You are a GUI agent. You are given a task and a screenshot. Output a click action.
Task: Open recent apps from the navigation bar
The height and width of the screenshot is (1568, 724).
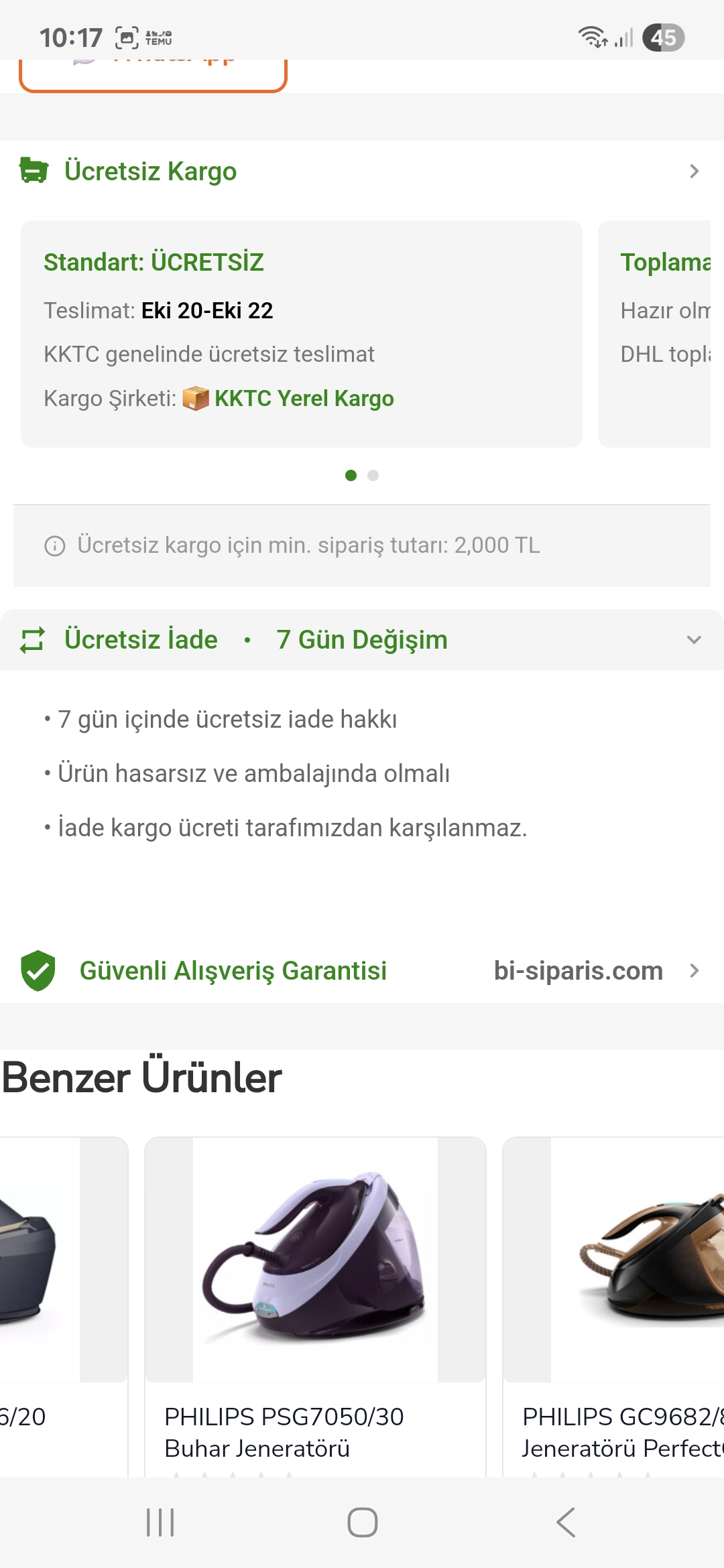coord(160,1522)
